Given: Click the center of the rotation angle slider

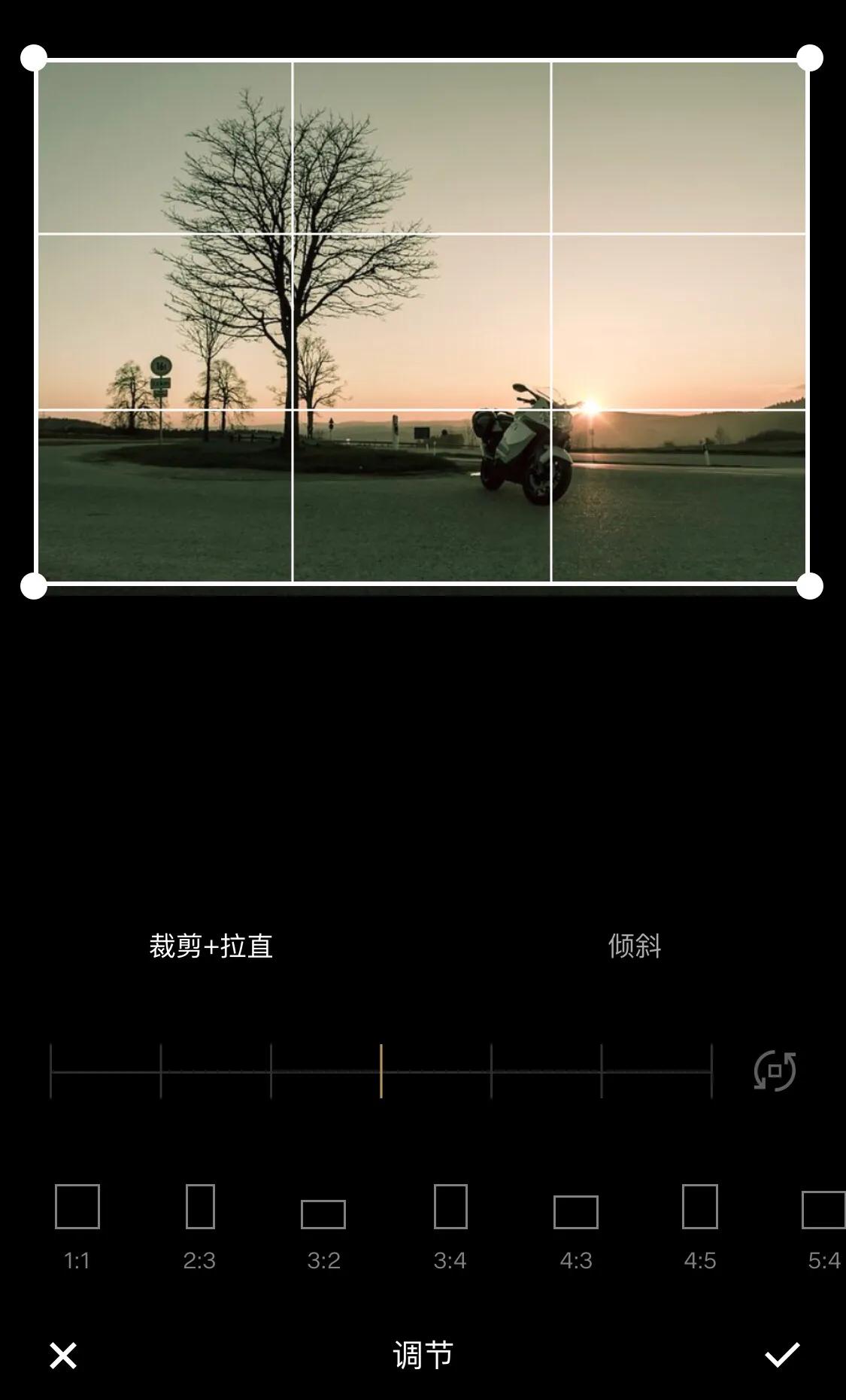Looking at the screenshot, I should (381, 1069).
